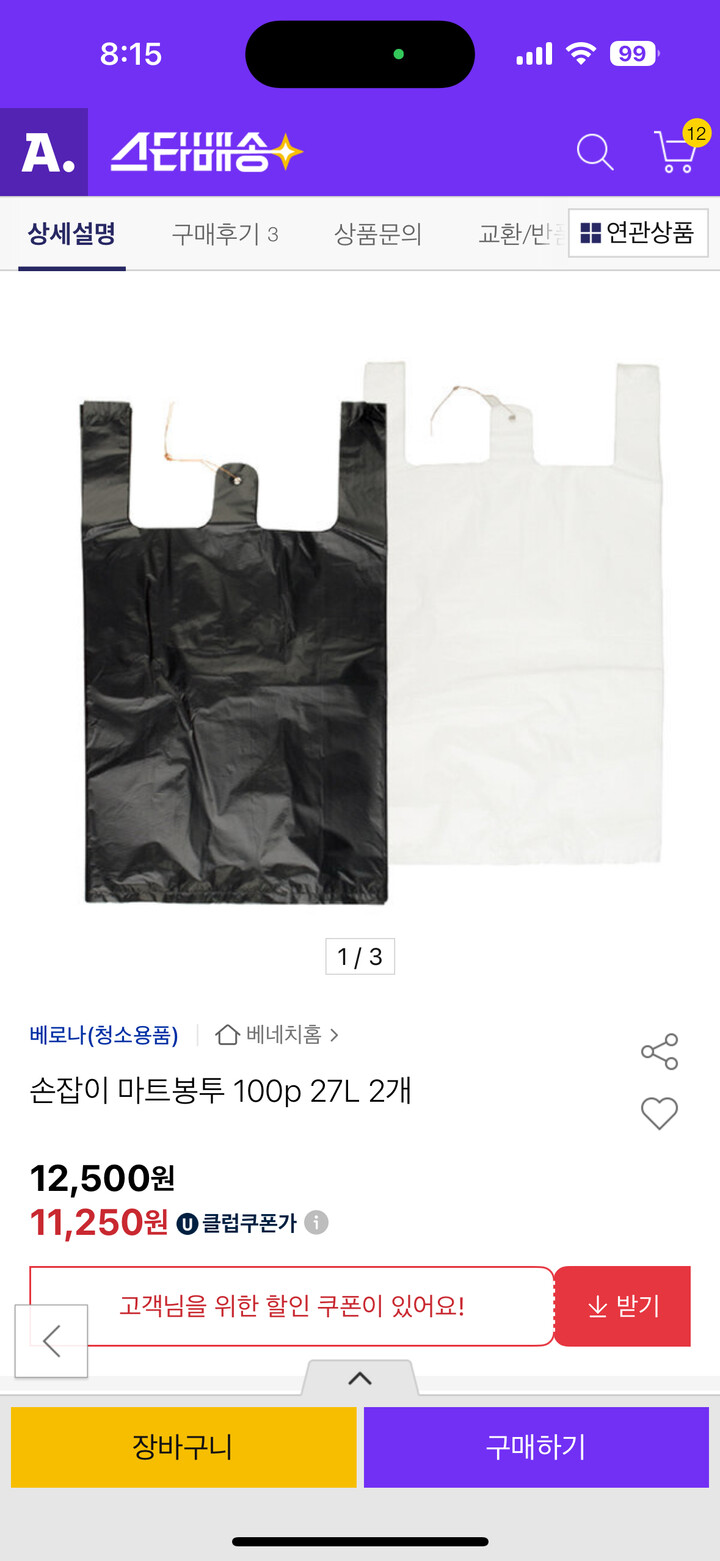Tap the 구매하기 purchase button
The height and width of the screenshot is (1561, 720).
point(536,1447)
